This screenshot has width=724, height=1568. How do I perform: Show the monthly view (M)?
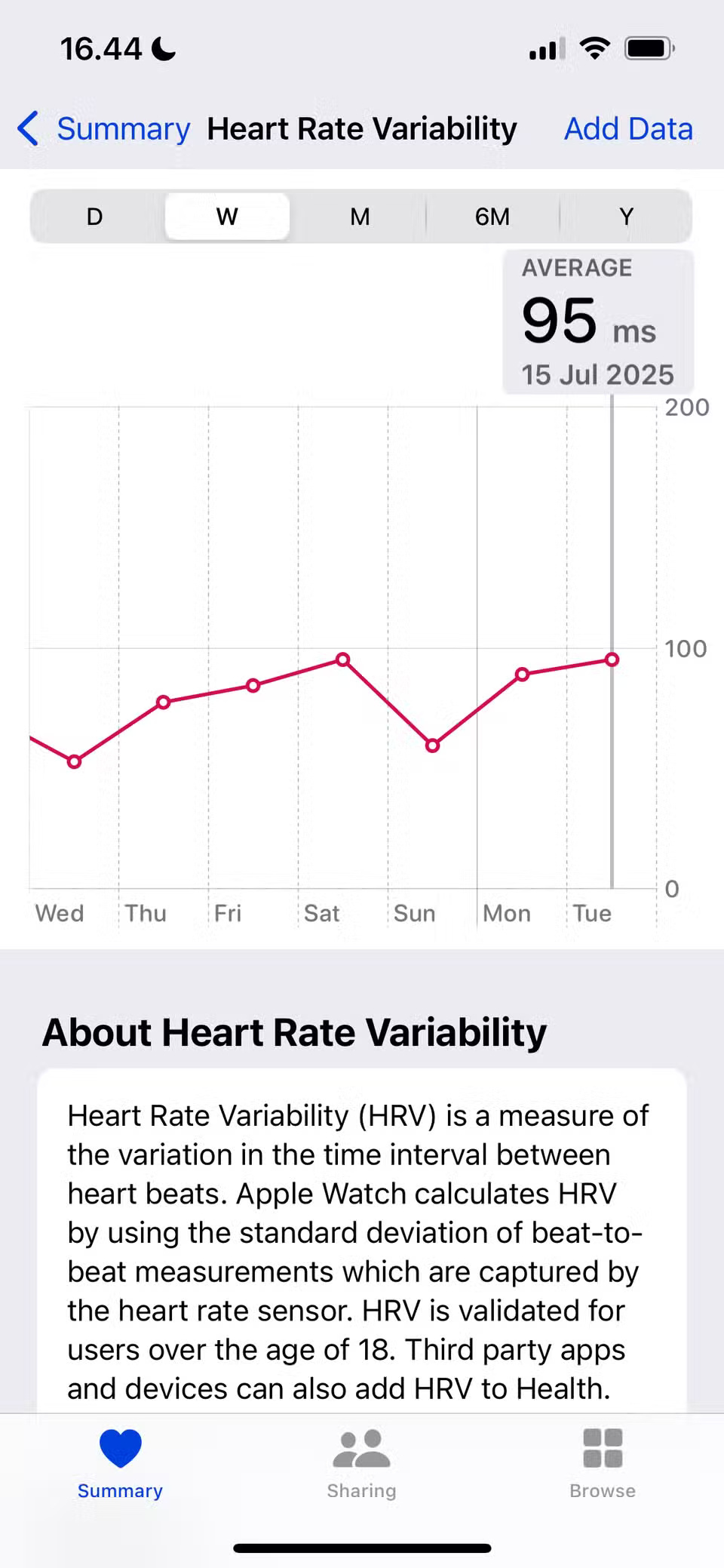(x=360, y=217)
